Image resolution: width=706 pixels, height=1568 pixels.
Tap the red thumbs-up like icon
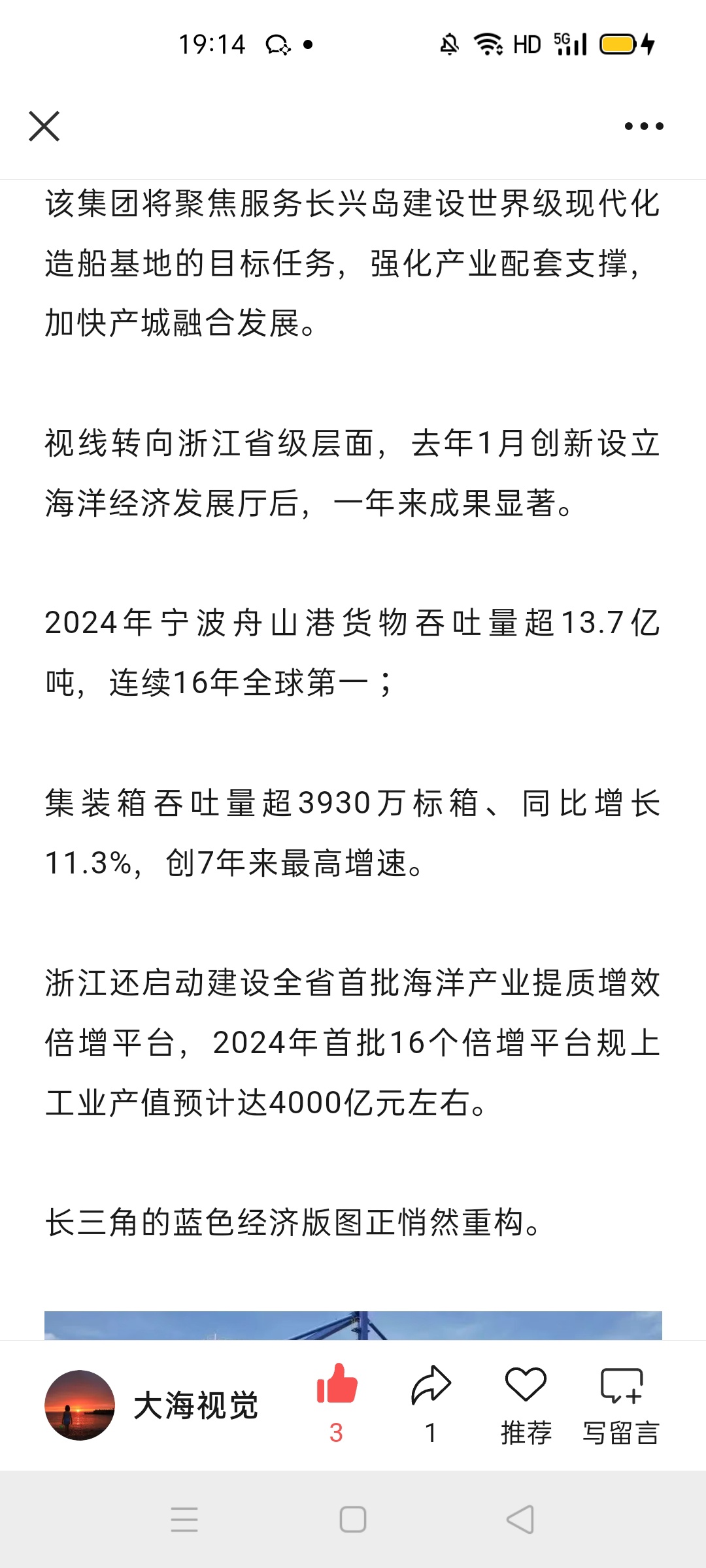(x=337, y=1384)
